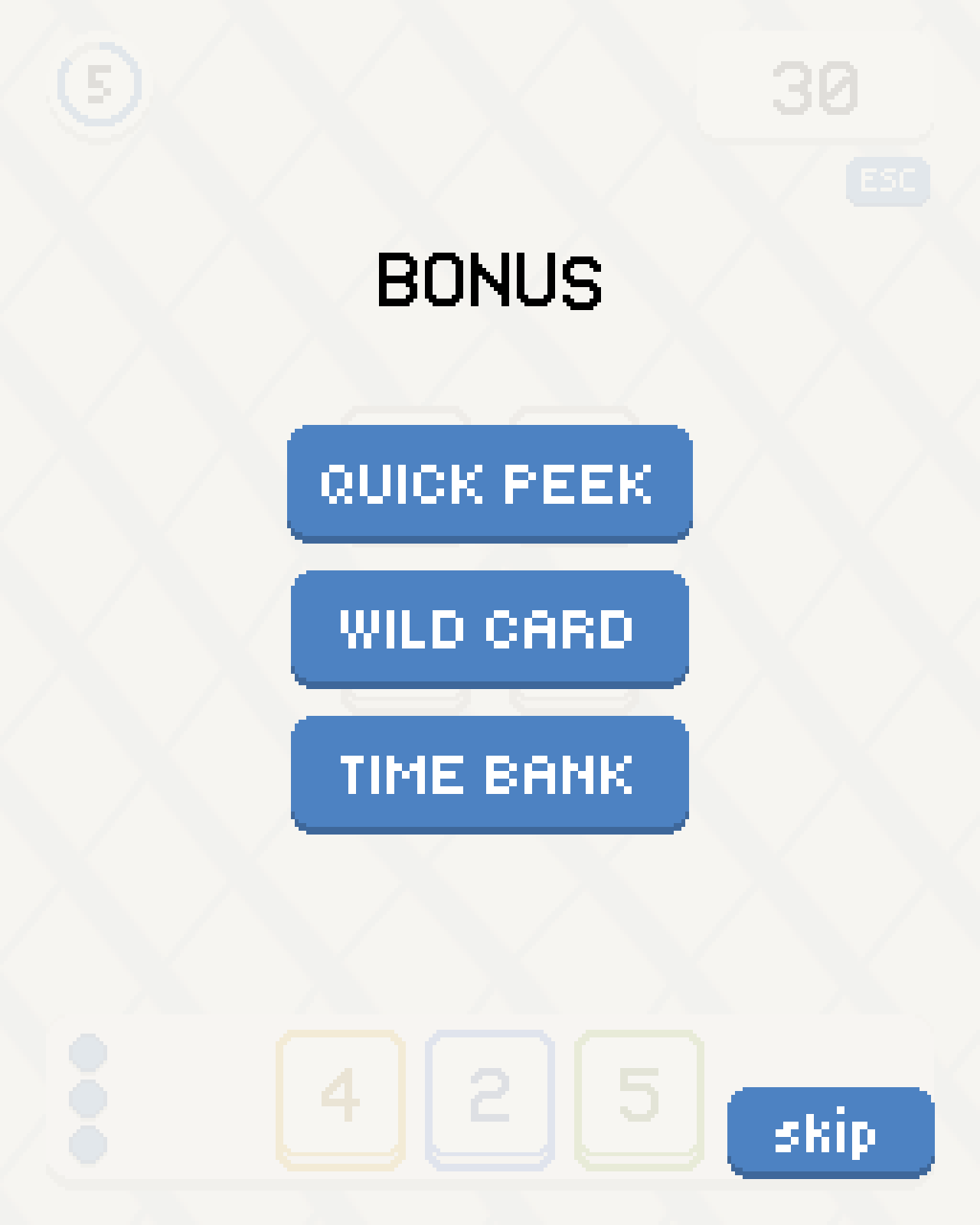Select the Wild Card bonus
The height and width of the screenshot is (1225, 980).
(490, 629)
